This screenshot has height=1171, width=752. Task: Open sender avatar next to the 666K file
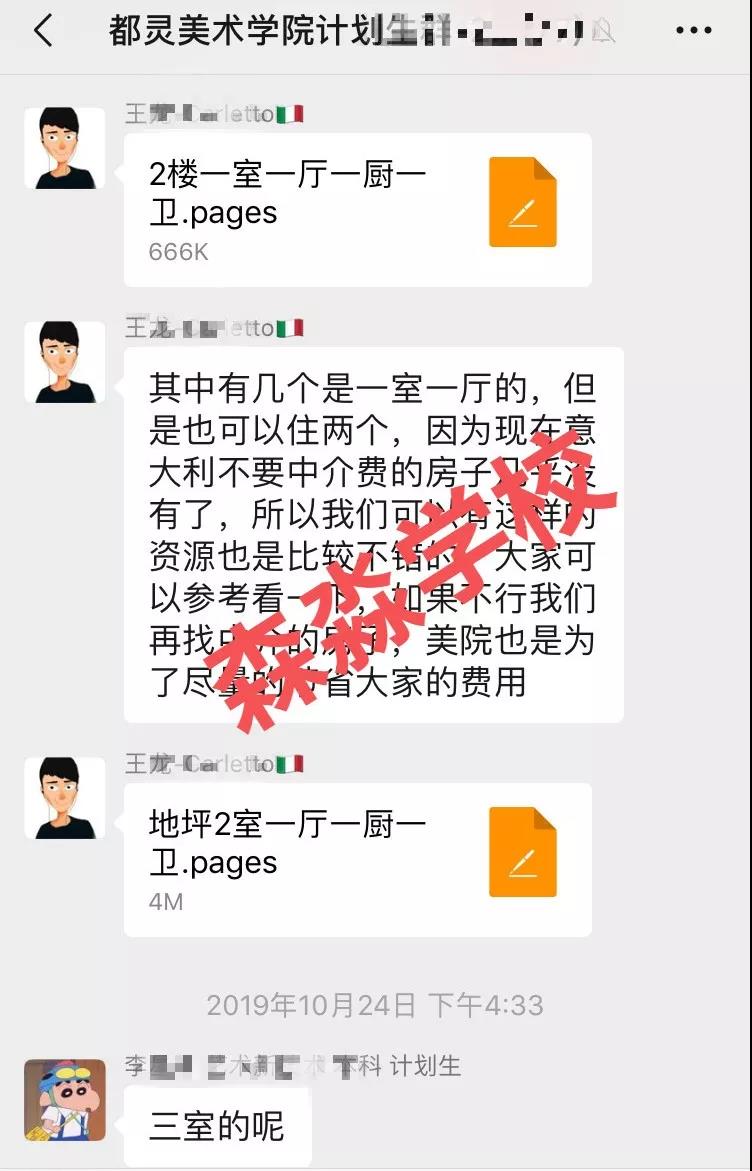point(65,148)
